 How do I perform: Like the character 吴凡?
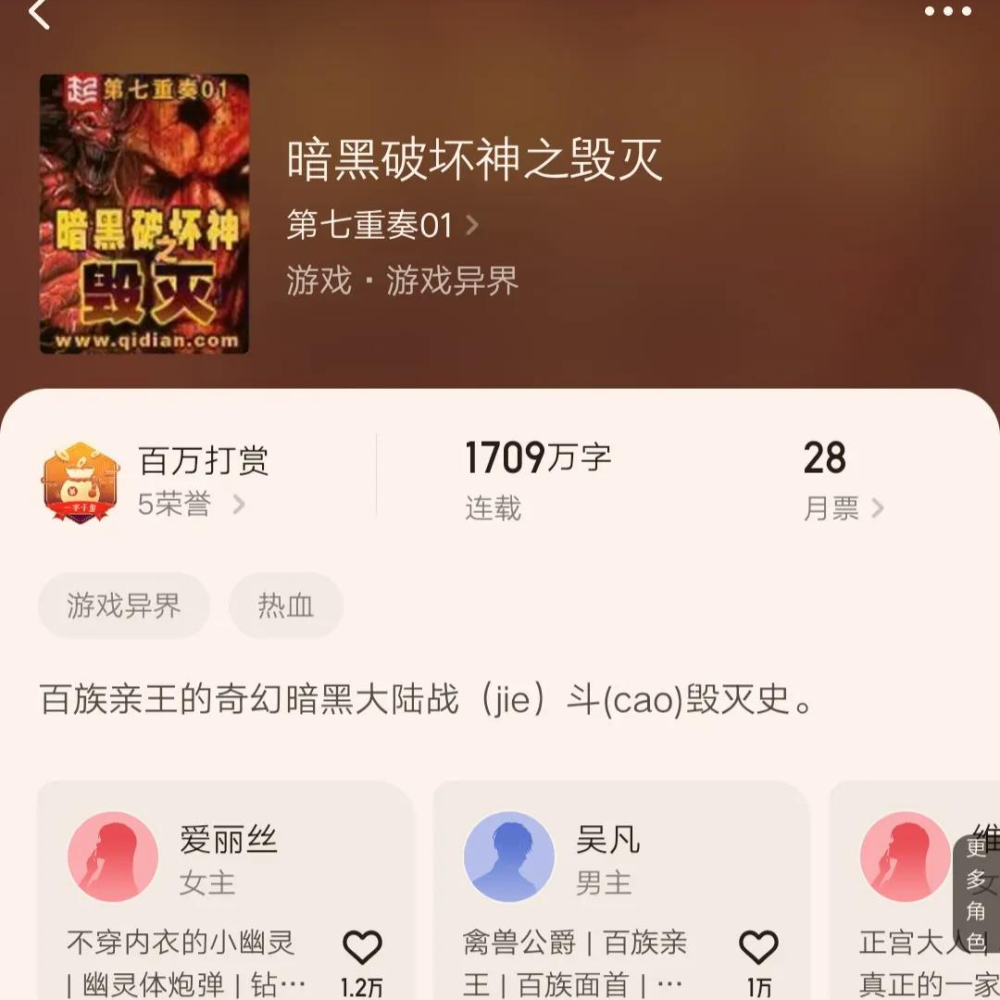[x=758, y=947]
